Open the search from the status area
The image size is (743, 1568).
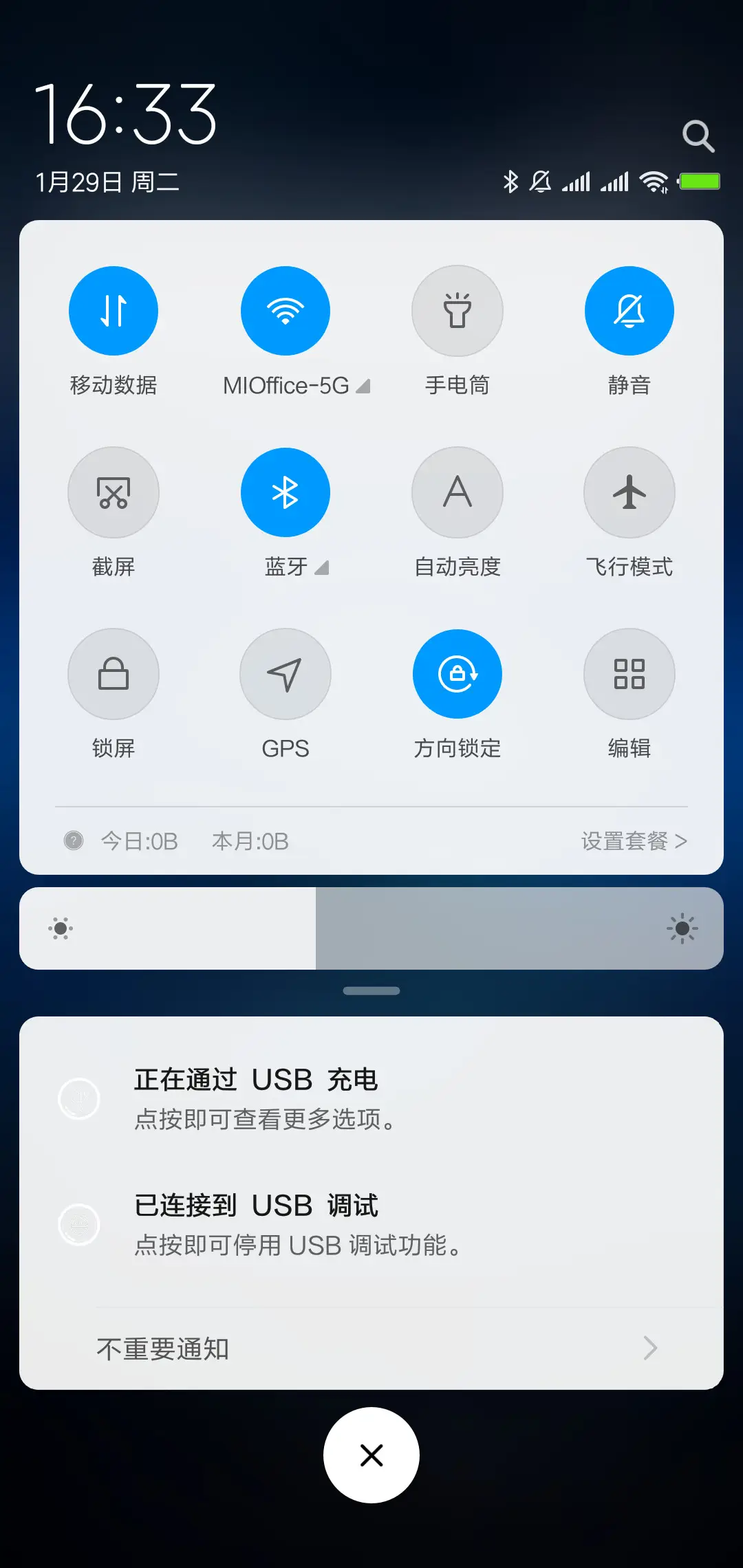tap(700, 135)
